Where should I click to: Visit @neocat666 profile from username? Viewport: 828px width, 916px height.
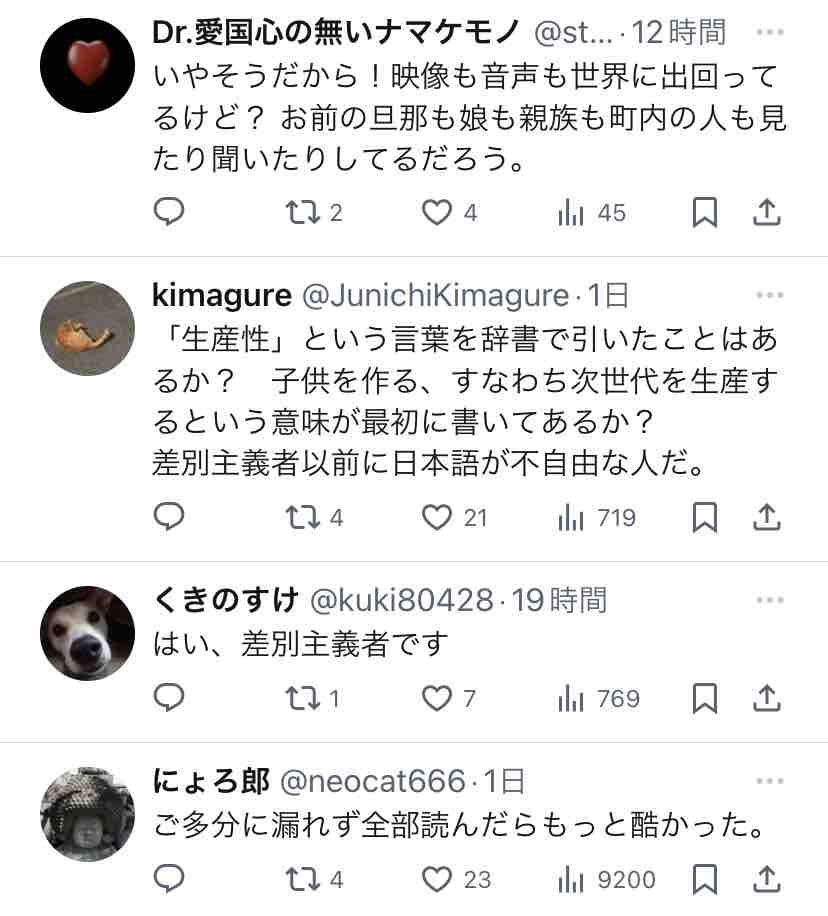(373, 782)
